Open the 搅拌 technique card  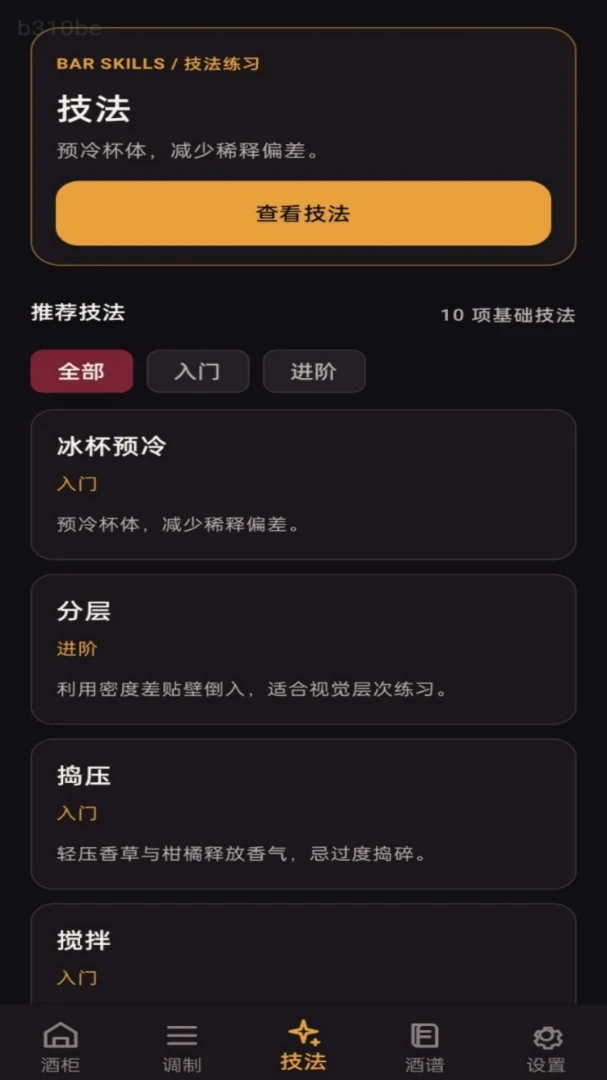coord(303,954)
